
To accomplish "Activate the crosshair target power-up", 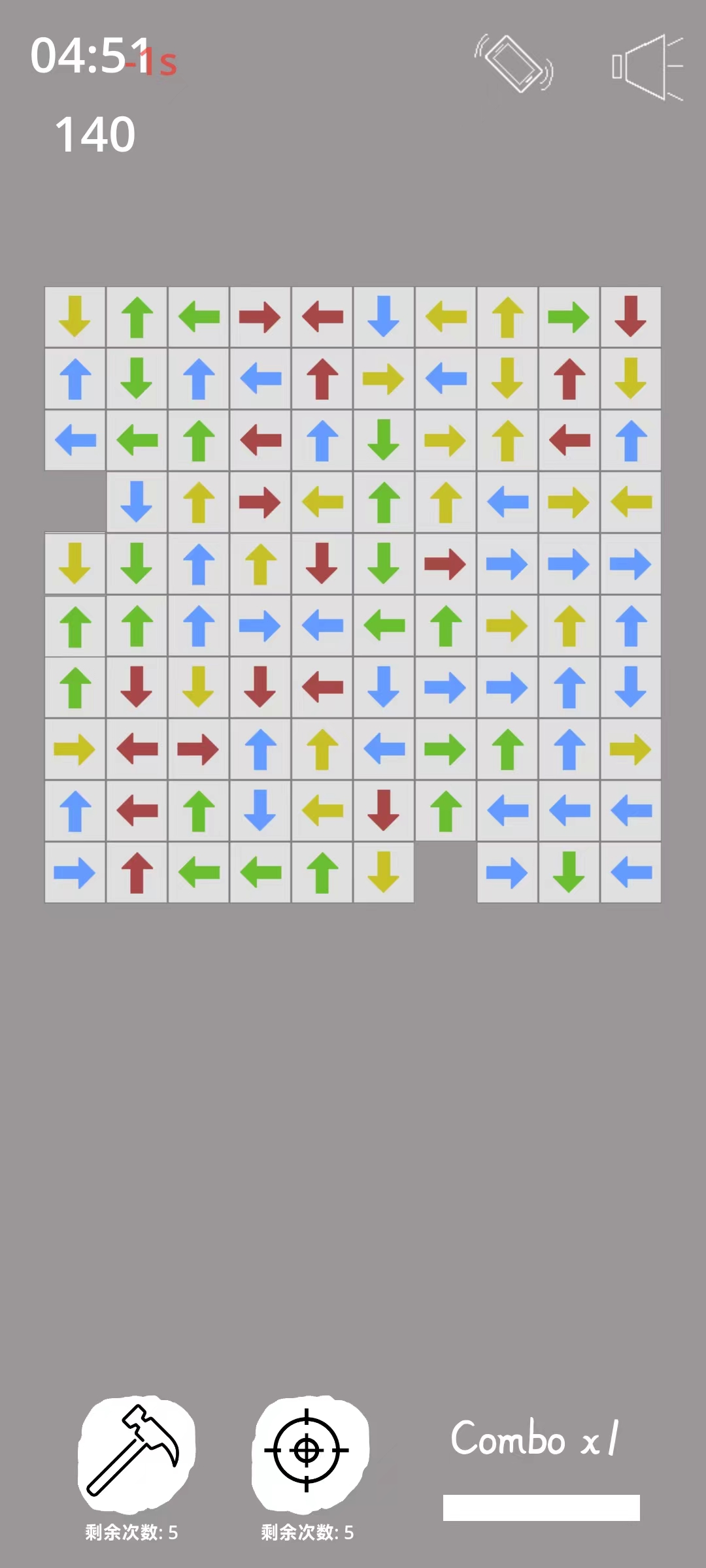I will point(308,1454).
